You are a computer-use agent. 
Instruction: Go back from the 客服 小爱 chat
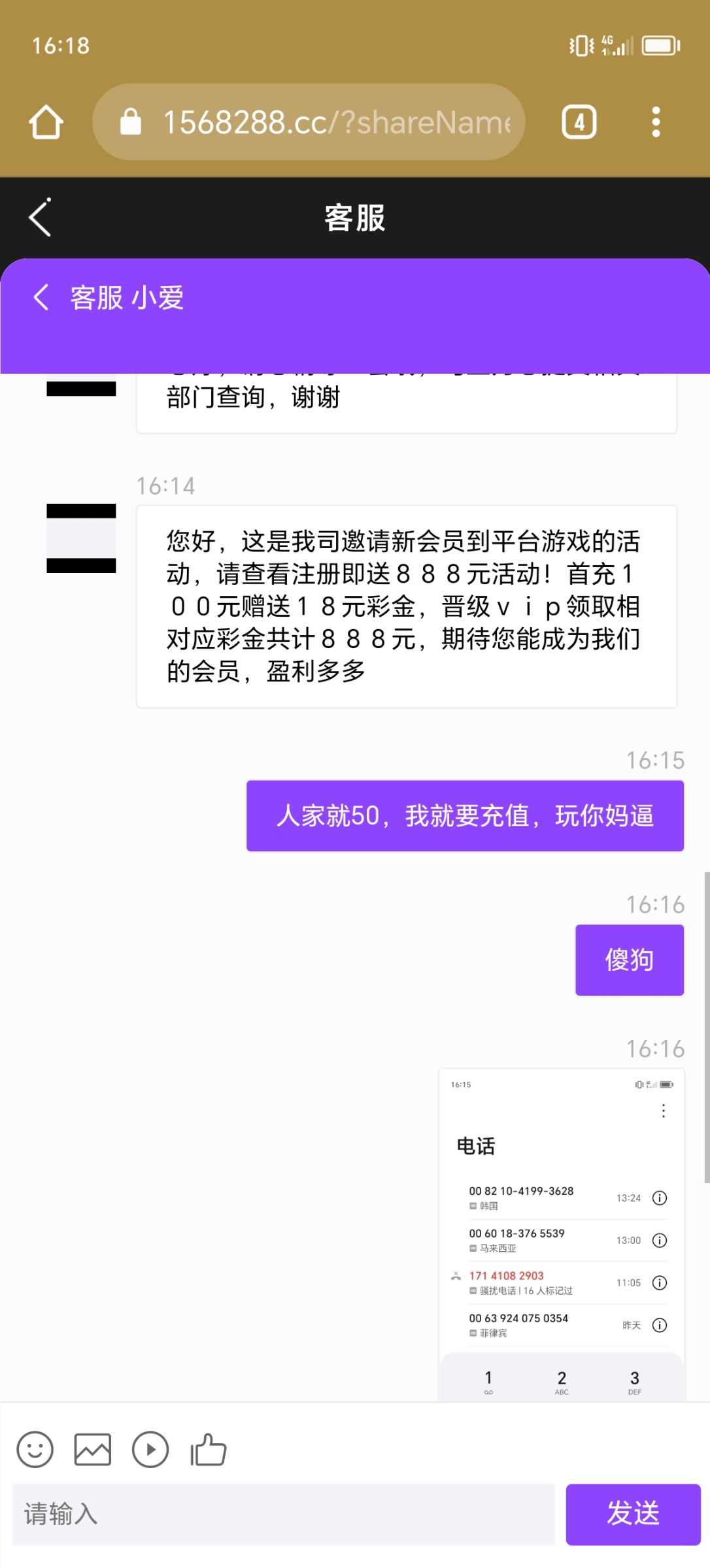click(x=41, y=297)
